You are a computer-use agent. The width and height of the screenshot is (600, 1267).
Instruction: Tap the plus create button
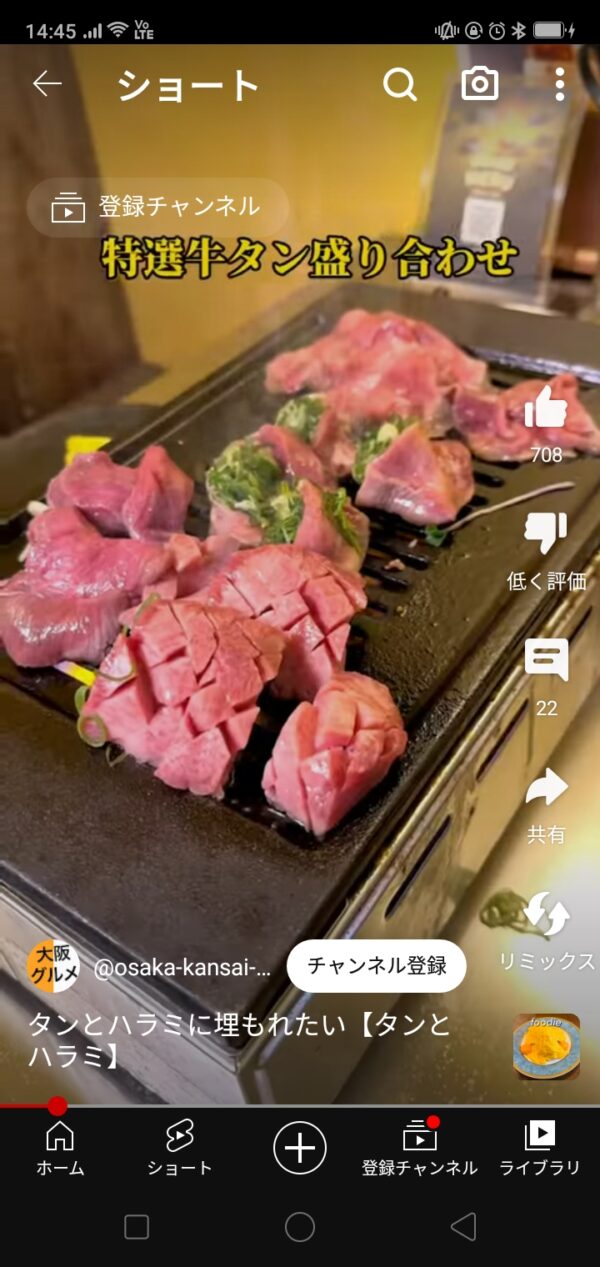click(300, 1147)
